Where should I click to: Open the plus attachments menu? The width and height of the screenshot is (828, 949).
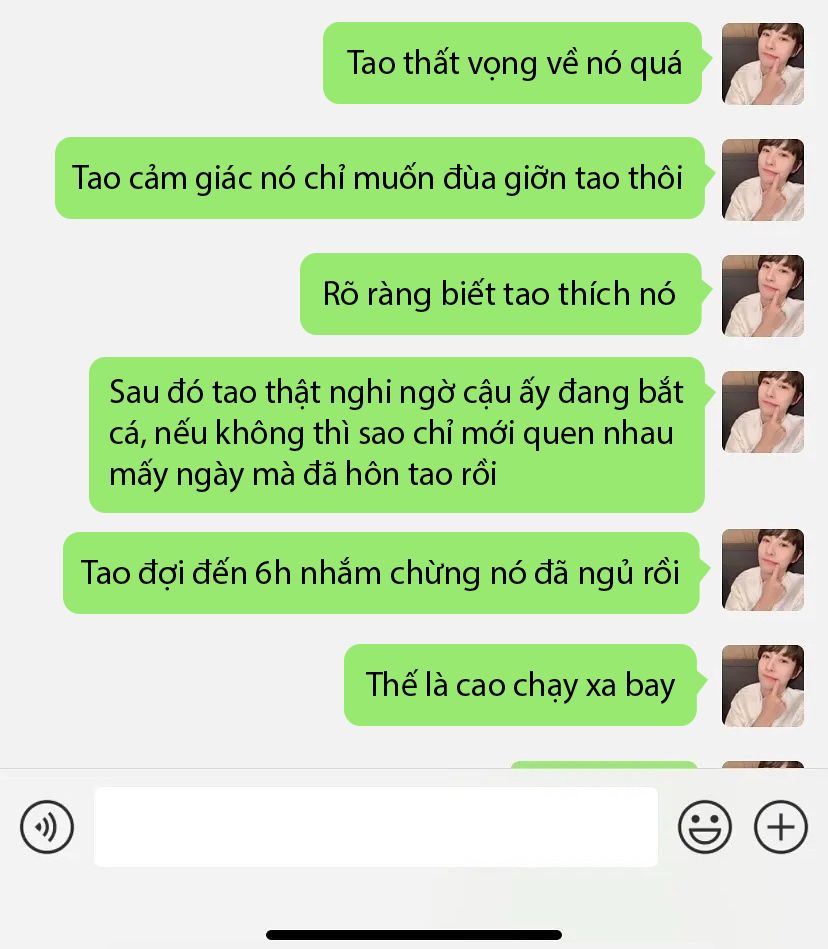point(780,827)
